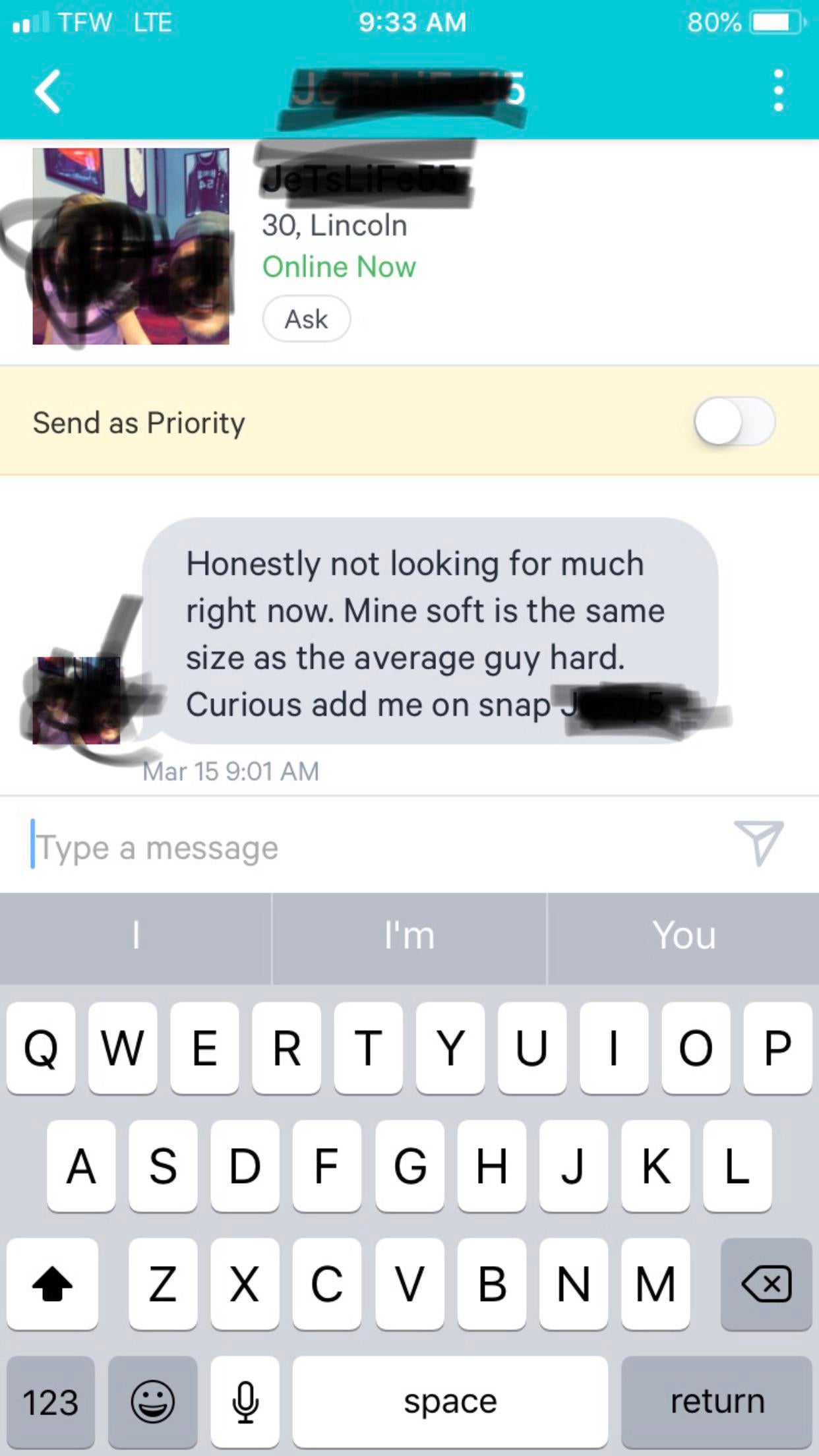Enable the Send as Priority switch
Image resolution: width=819 pixels, height=1456 pixels.
tap(734, 421)
